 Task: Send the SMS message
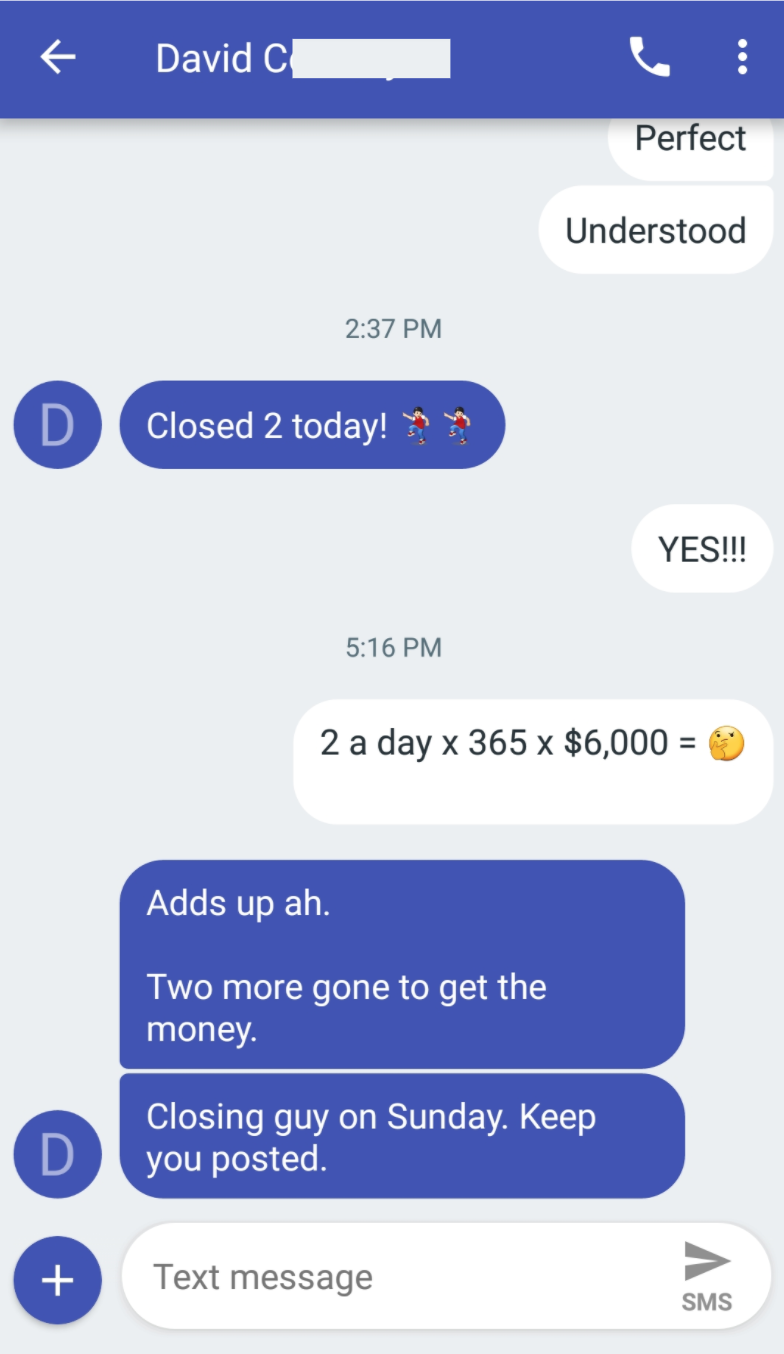coord(707,1274)
